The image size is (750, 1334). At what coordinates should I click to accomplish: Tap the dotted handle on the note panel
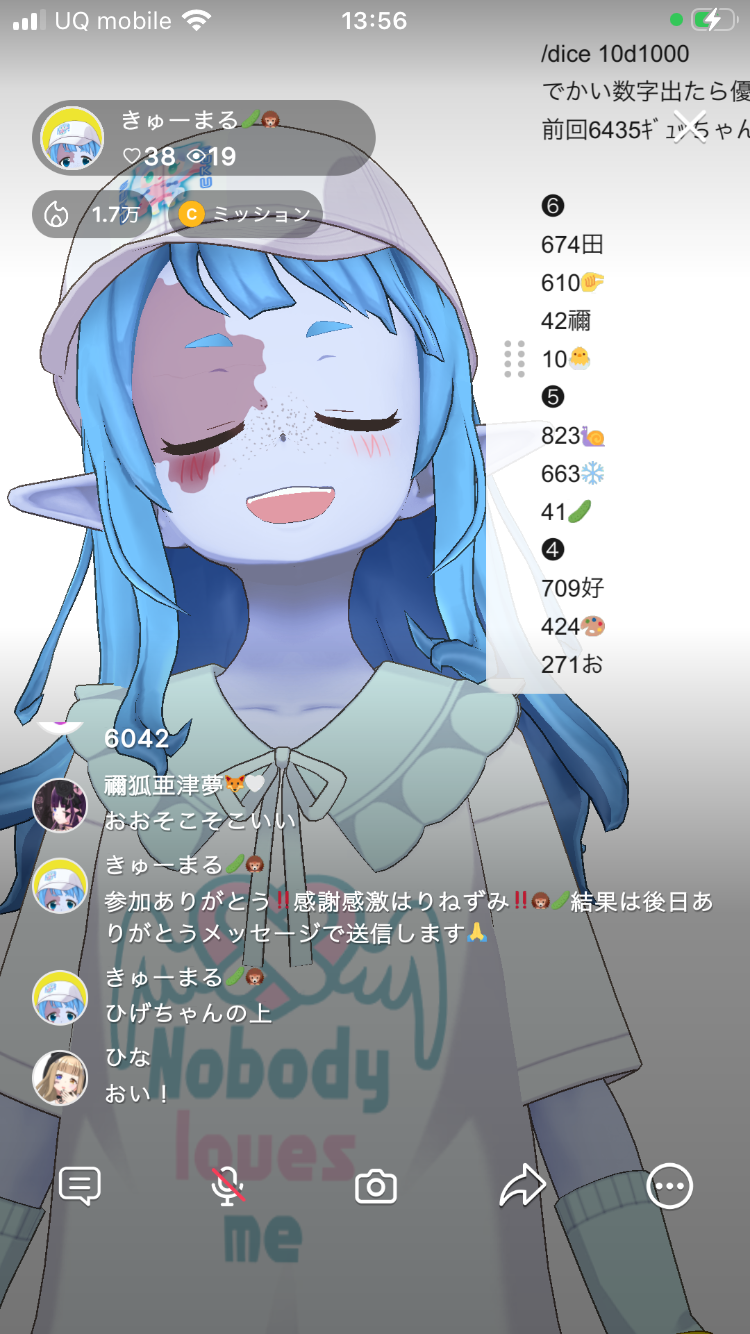click(x=515, y=359)
